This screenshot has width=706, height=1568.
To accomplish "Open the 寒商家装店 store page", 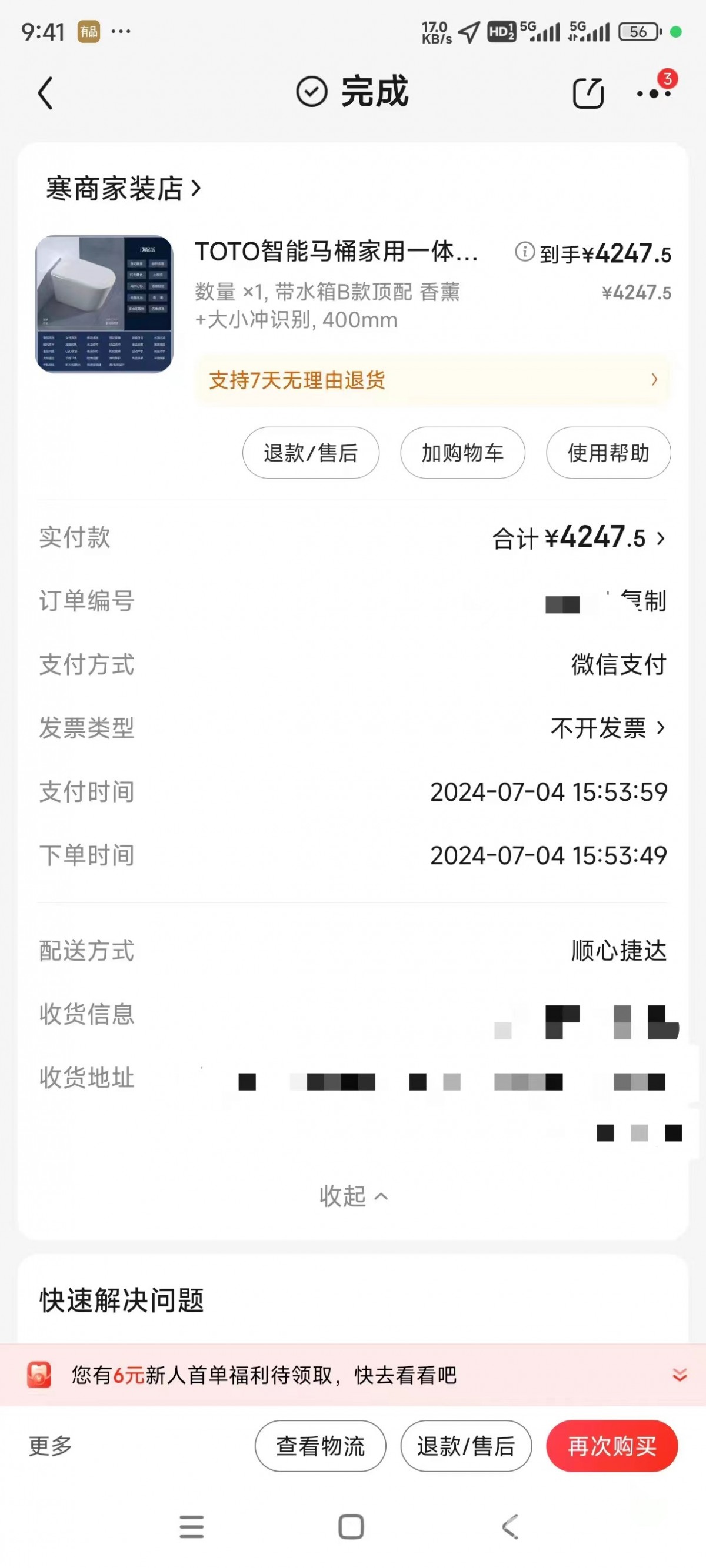I will coord(123,188).
